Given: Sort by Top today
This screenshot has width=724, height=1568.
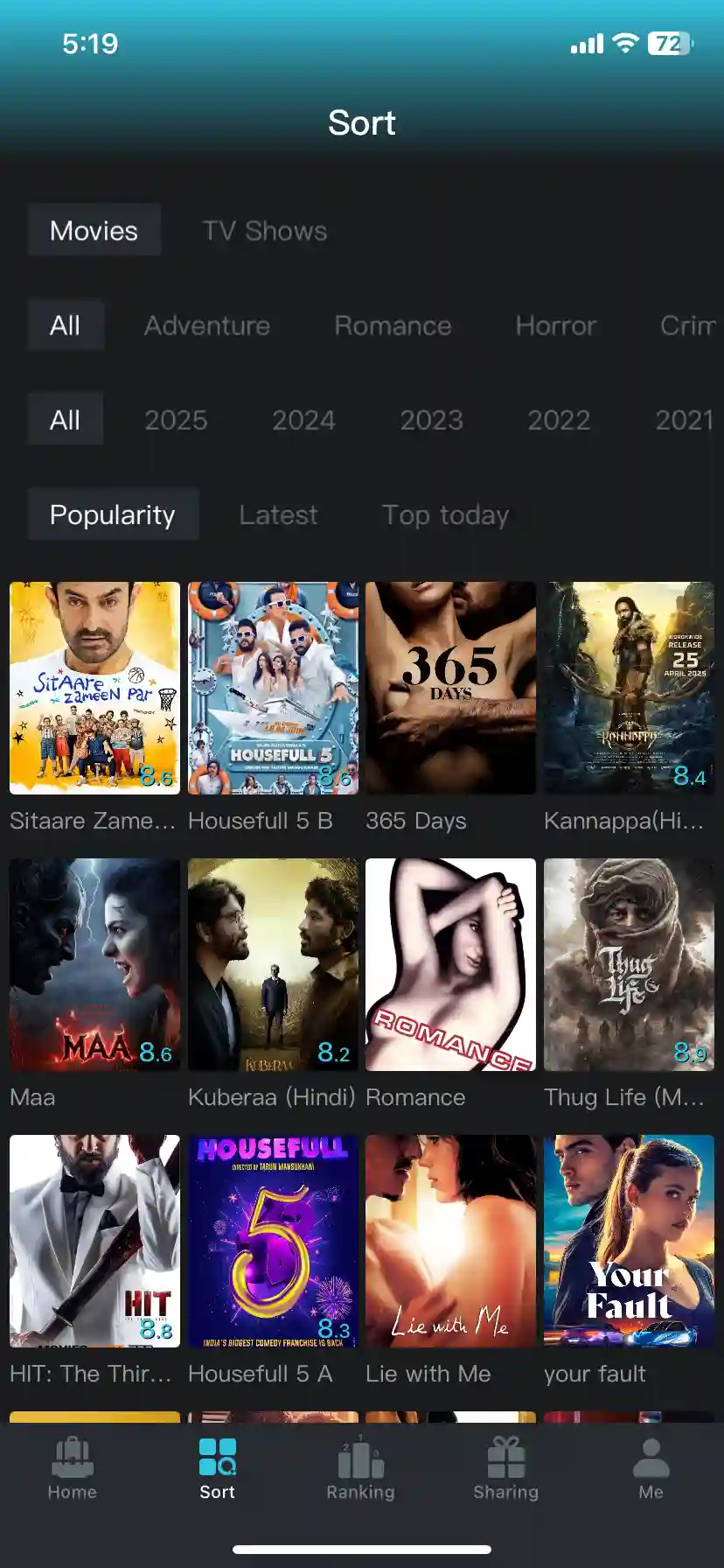Looking at the screenshot, I should 445,514.
